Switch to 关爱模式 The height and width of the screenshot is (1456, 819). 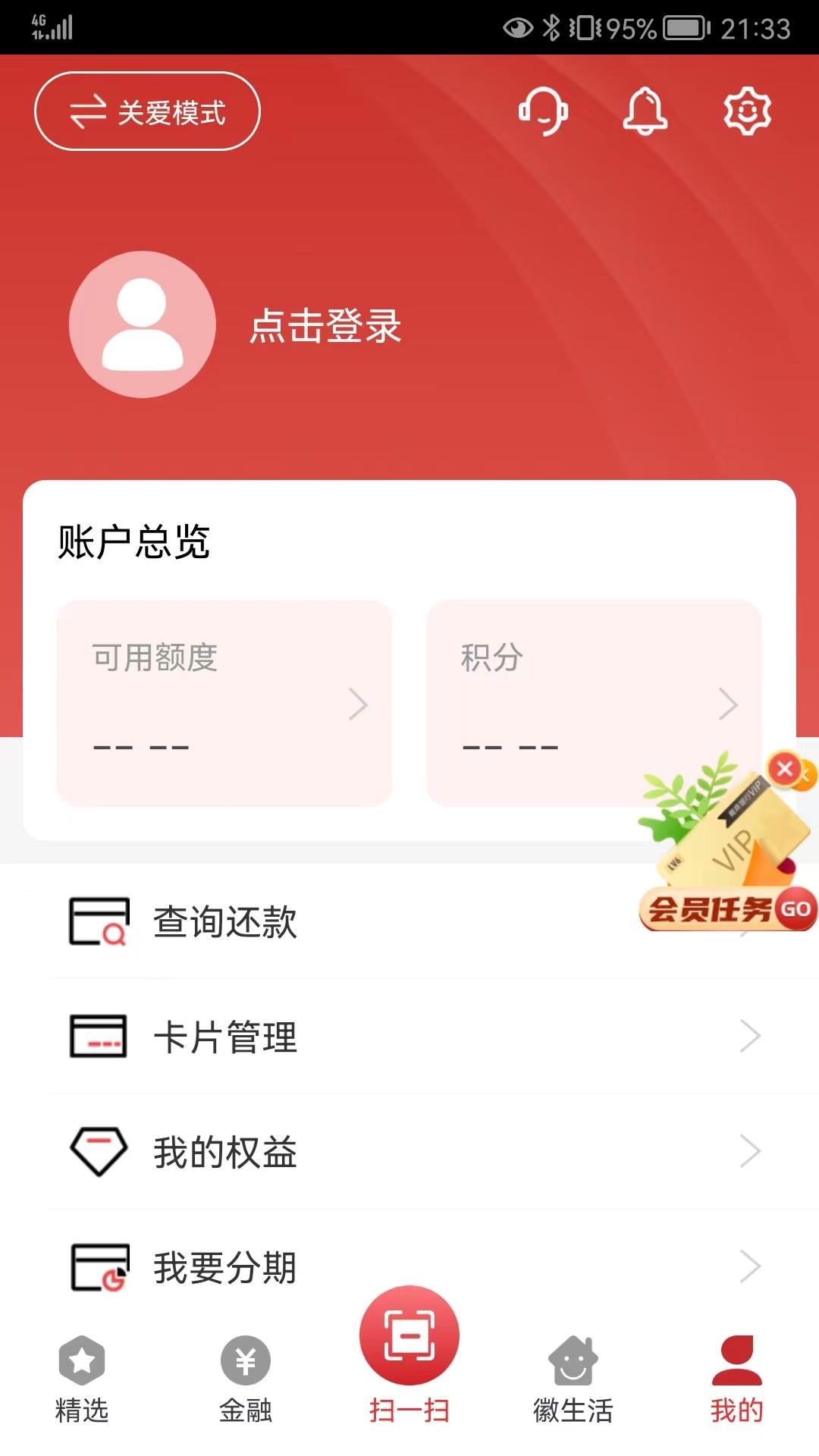tap(147, 111)
